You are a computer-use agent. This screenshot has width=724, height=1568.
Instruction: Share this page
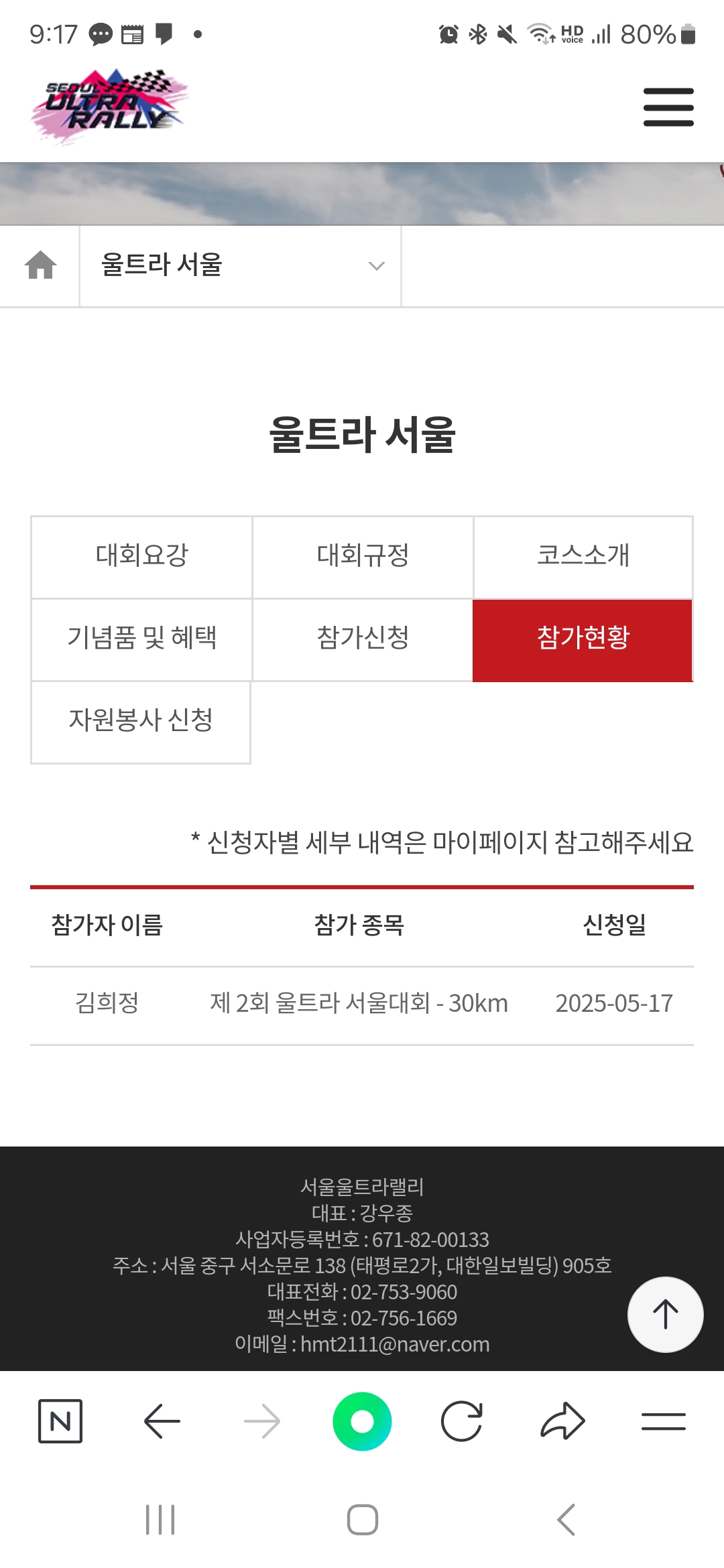click(x=562, y=1421)
